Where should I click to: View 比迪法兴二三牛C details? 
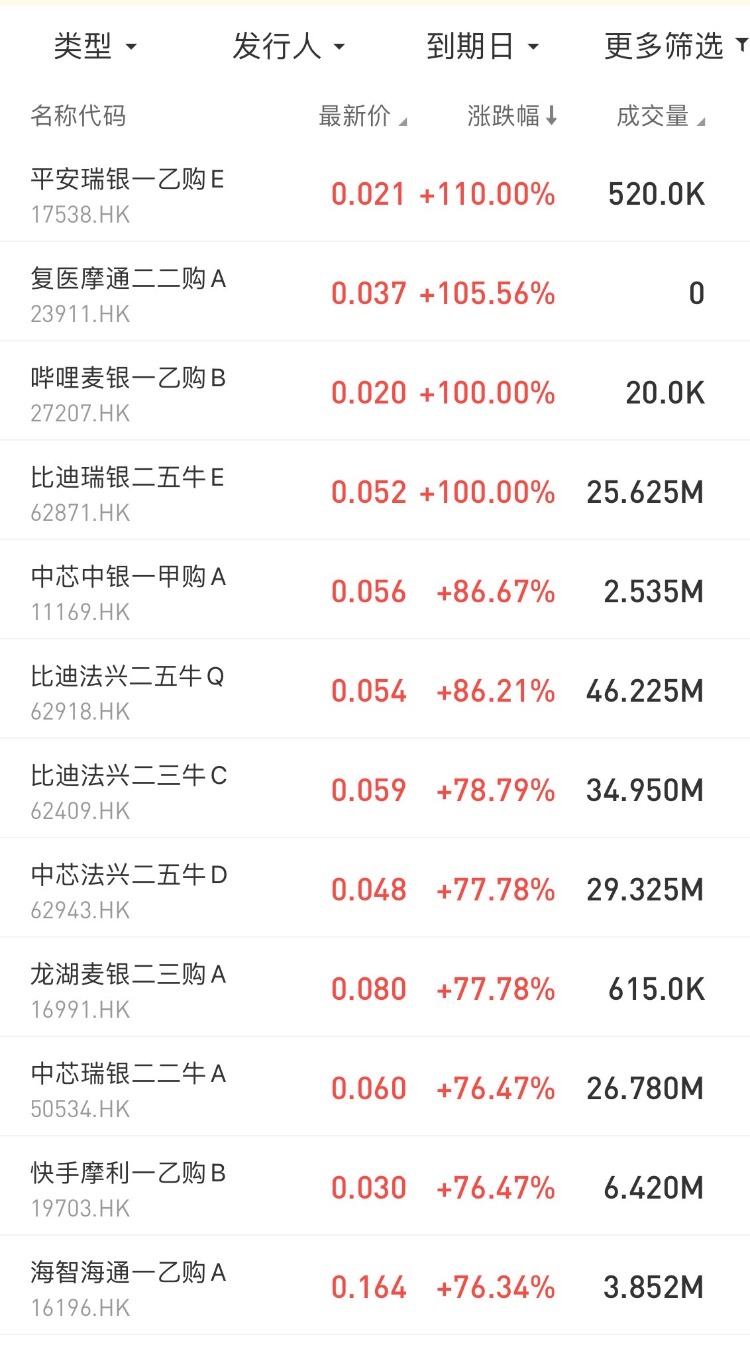pyautogui.click(x=375, y=789)
